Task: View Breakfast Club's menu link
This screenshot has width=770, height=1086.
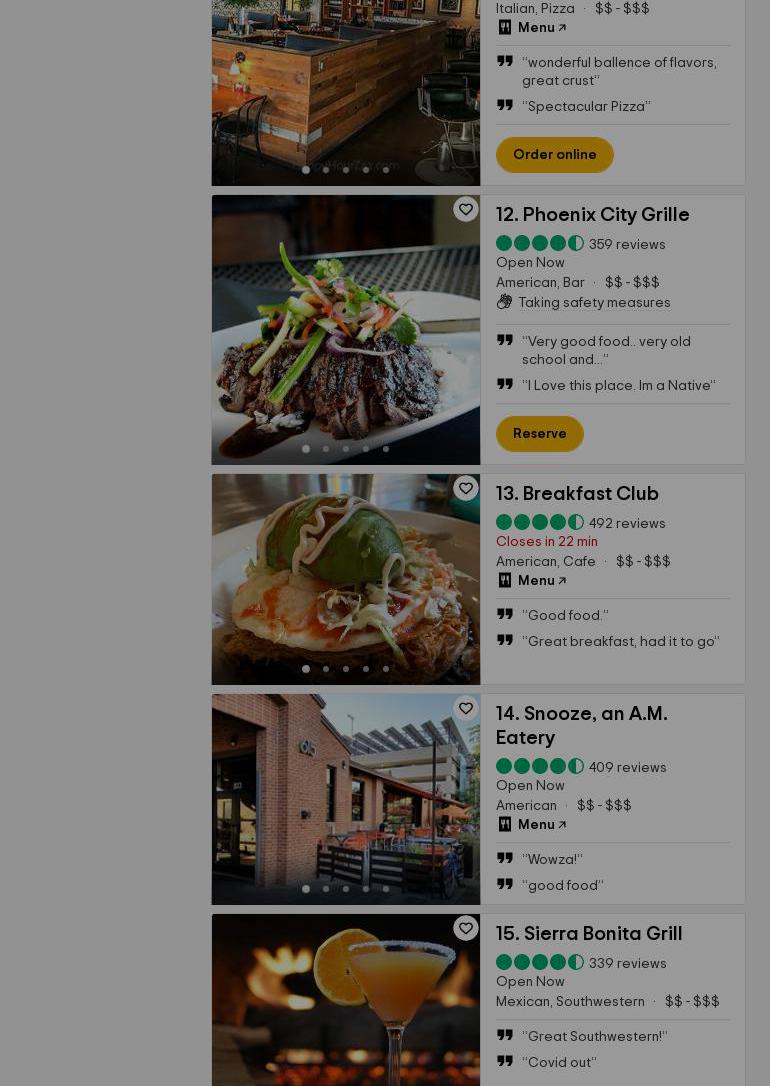Action: point(541,581)
